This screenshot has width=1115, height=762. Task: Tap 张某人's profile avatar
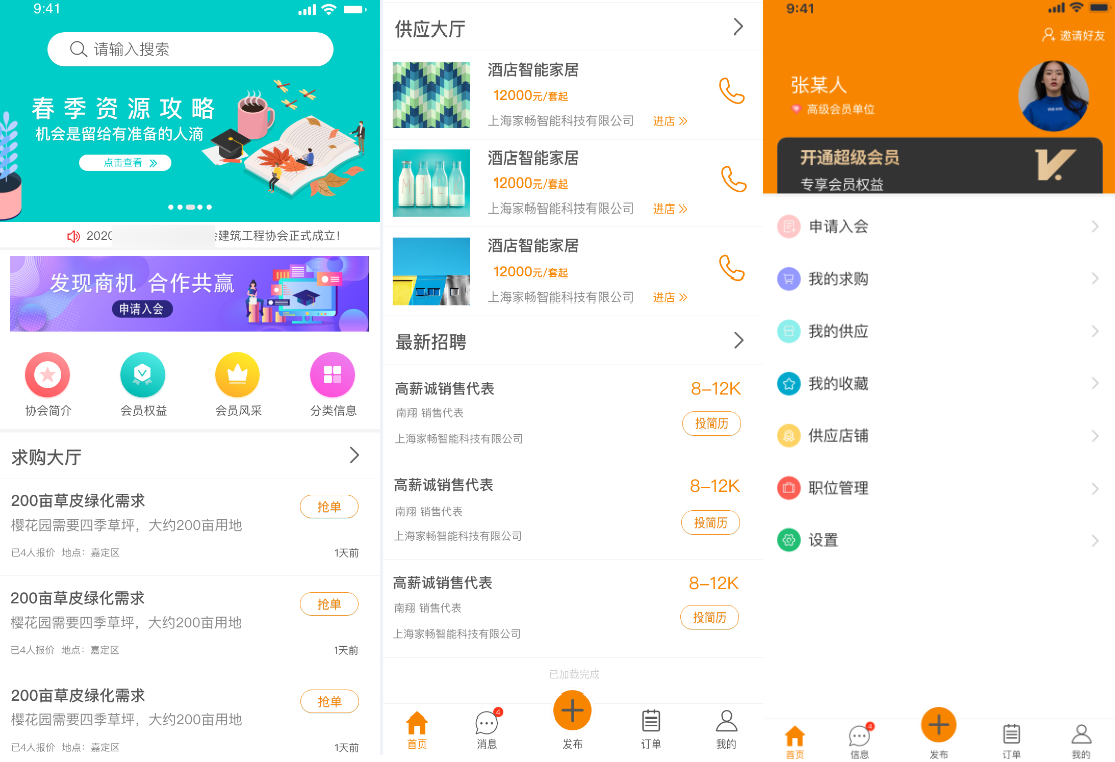(1053, 96)
